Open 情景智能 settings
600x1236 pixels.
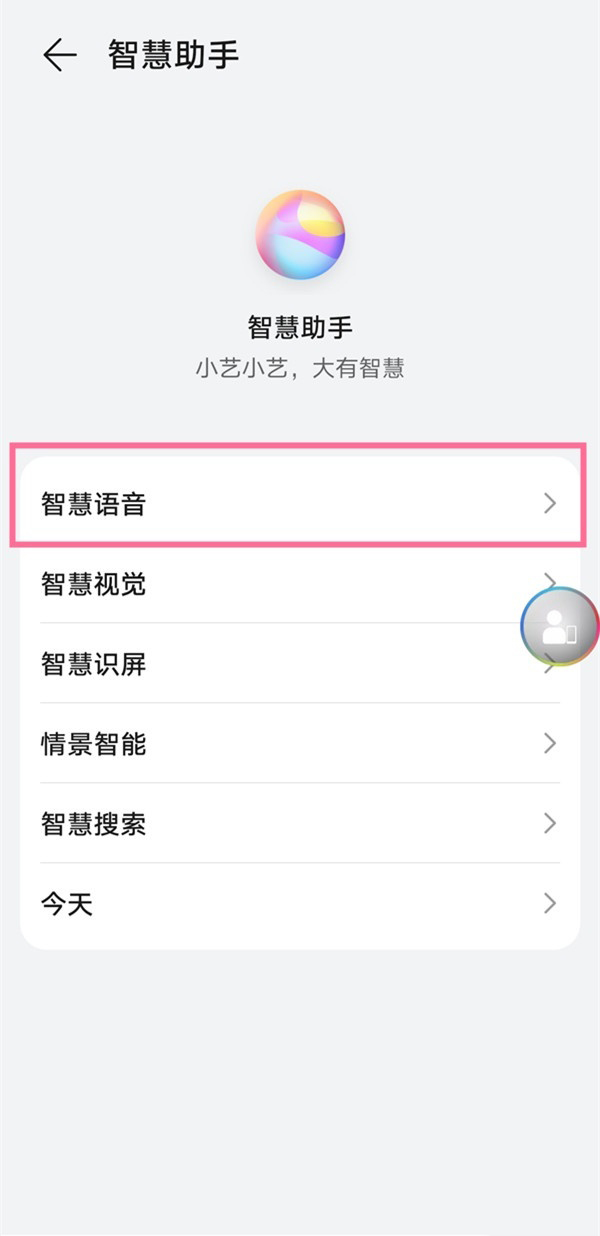[x=298, y=743]
